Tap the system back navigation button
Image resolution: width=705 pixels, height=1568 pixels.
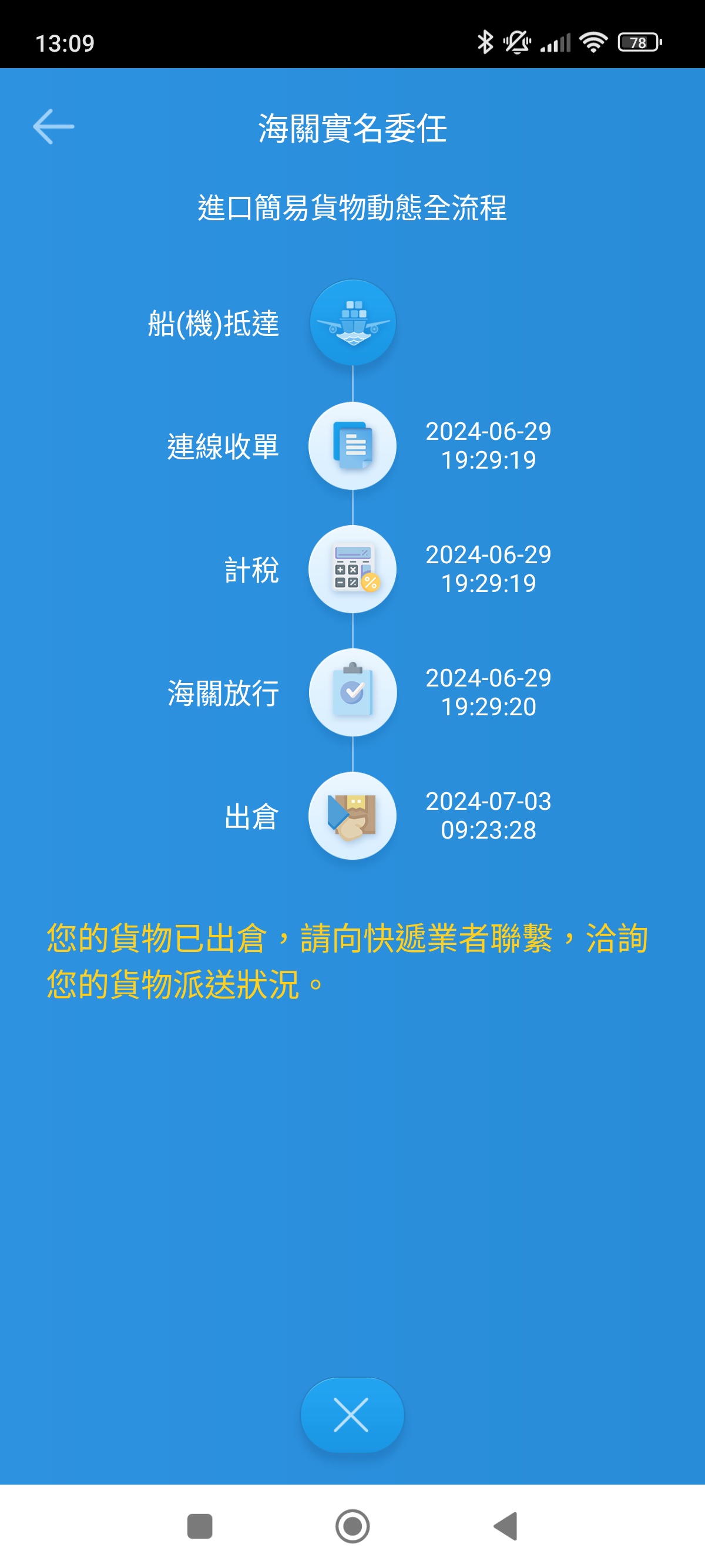coord(505,1526)
